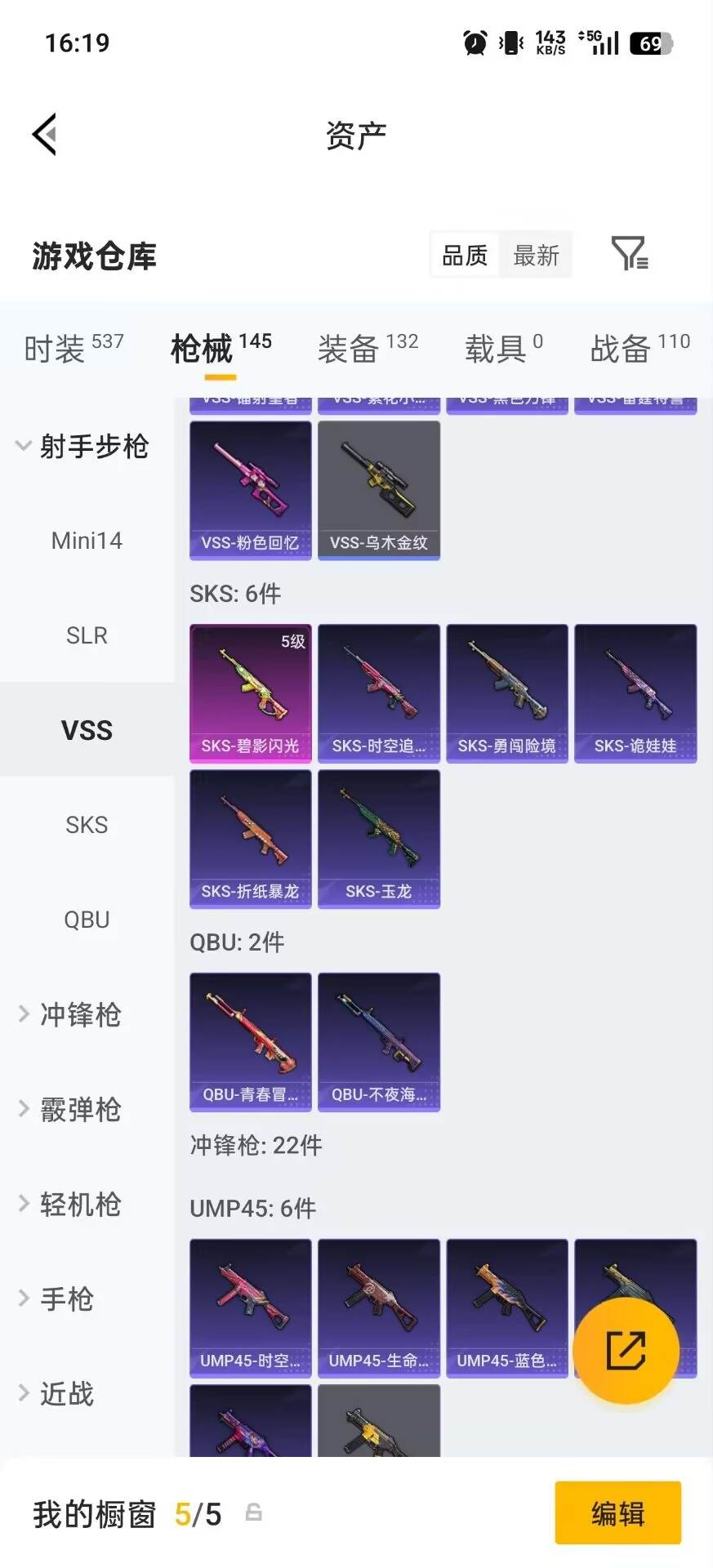
Task: Toggle sorting by 品质 quality
Action: click(464, 254)
